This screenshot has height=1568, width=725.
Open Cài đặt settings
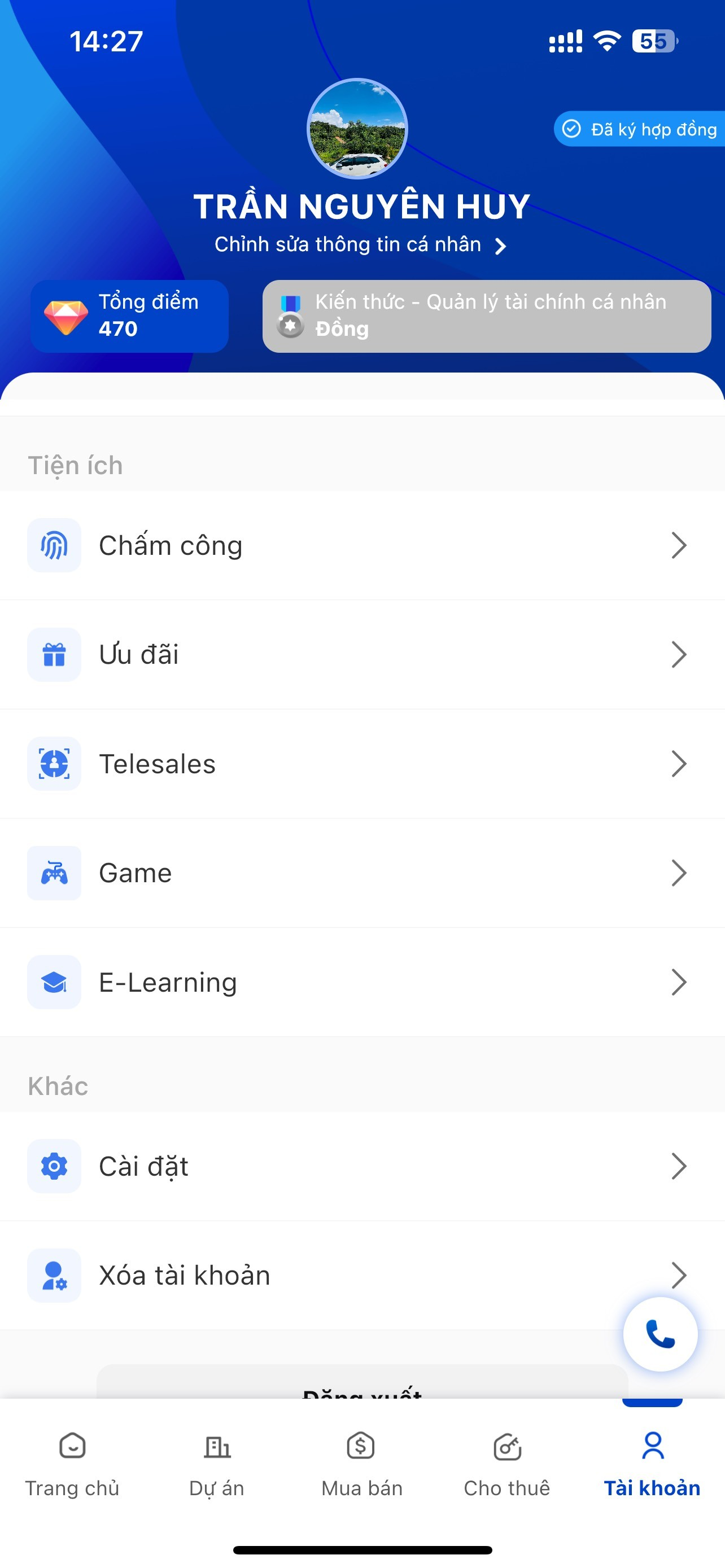pyautogui.click(x=362, y=1166)
